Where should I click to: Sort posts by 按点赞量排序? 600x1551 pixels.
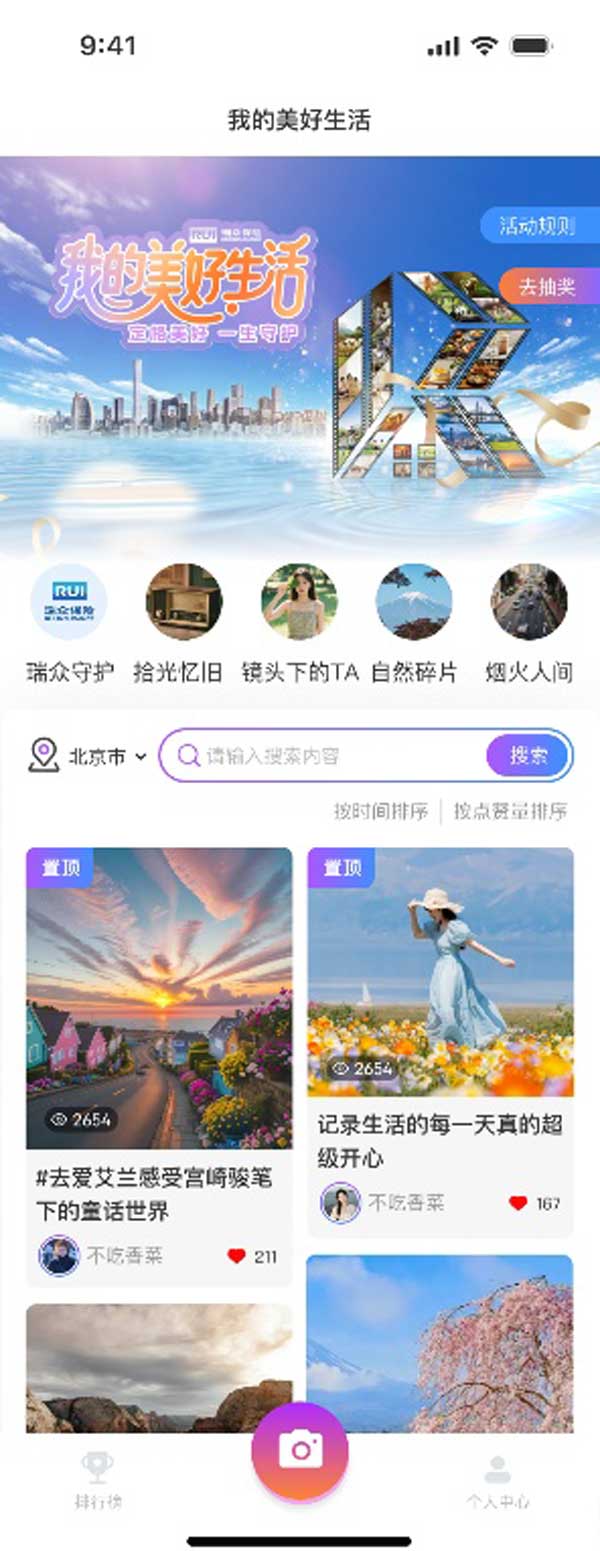tap(510, 811)
